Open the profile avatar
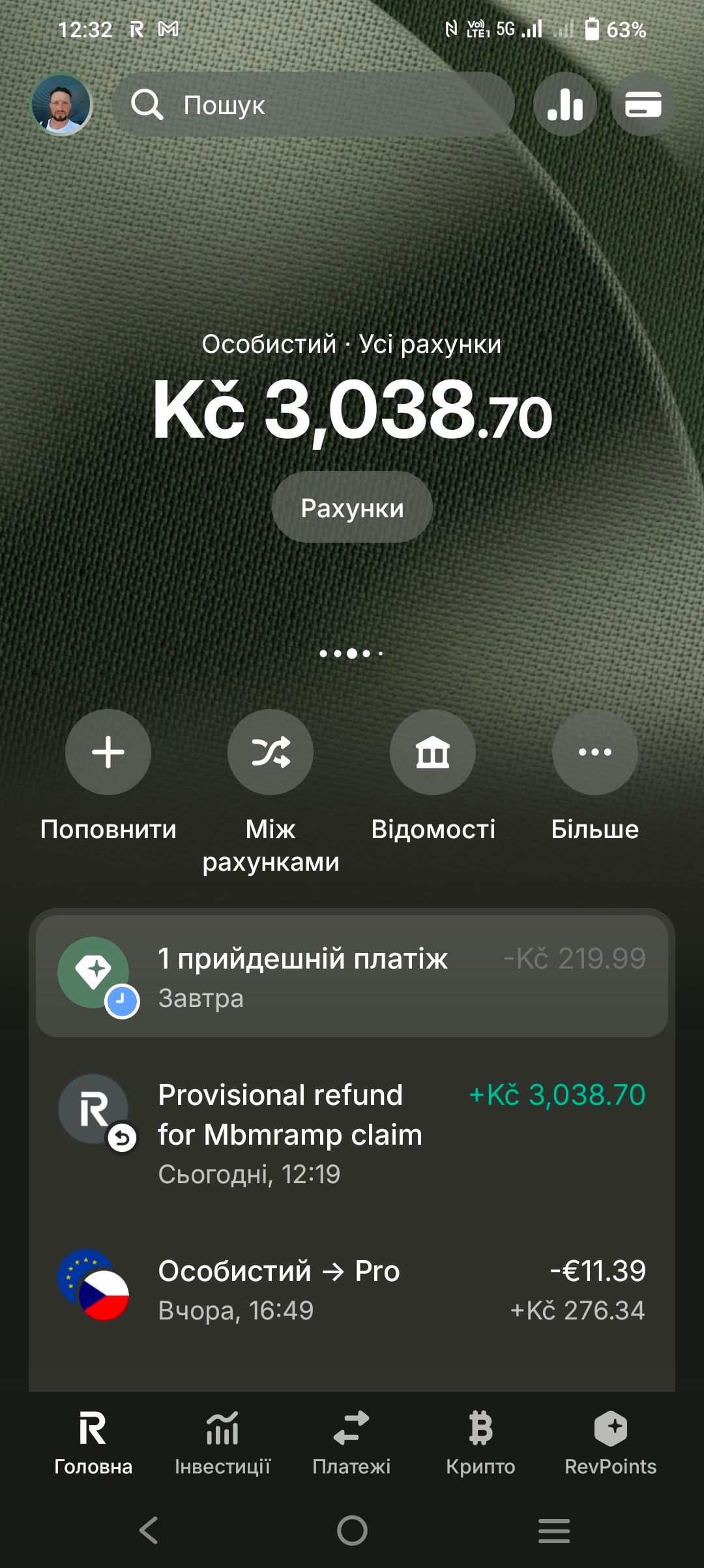 click(x=61, y=104)
